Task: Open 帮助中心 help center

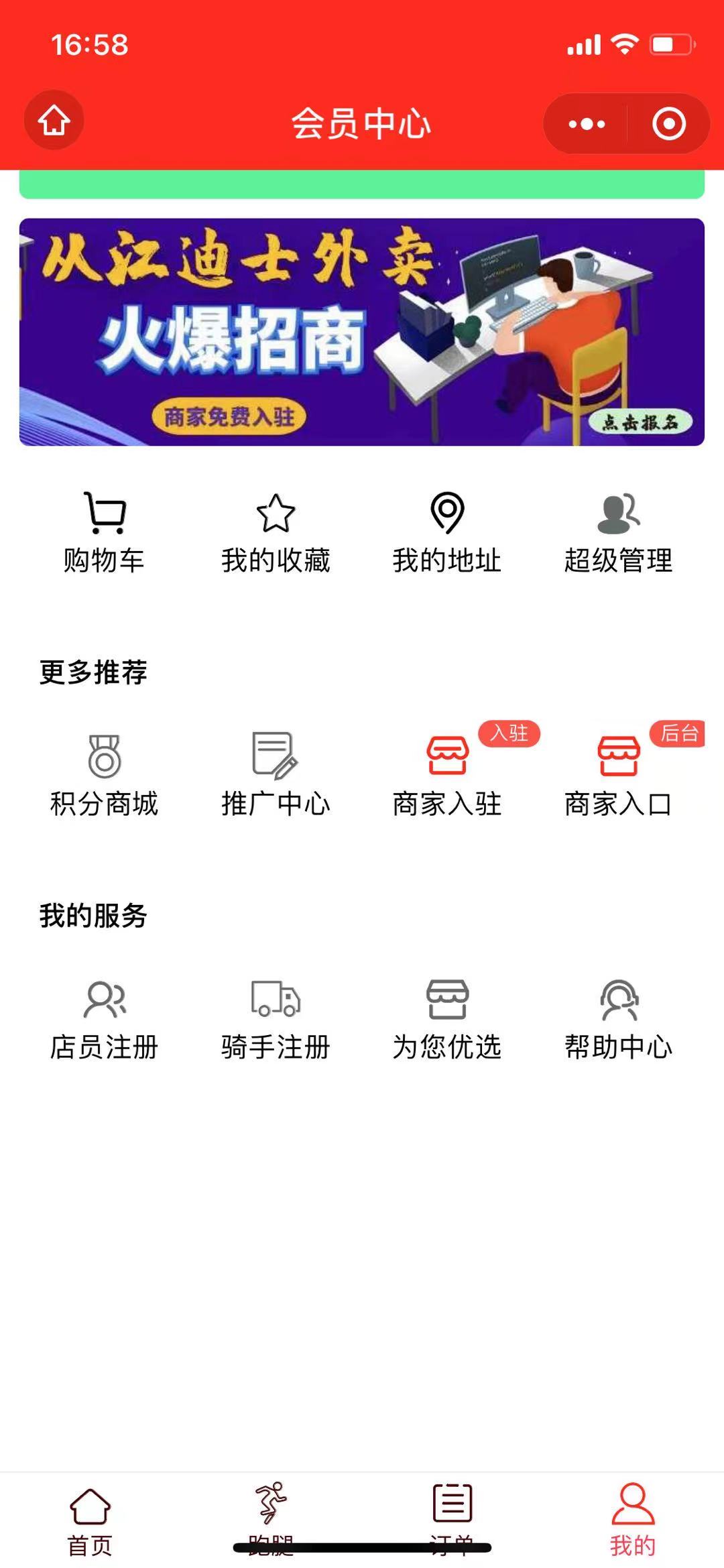Action: pyautogui.click(x=618, y=1019)
